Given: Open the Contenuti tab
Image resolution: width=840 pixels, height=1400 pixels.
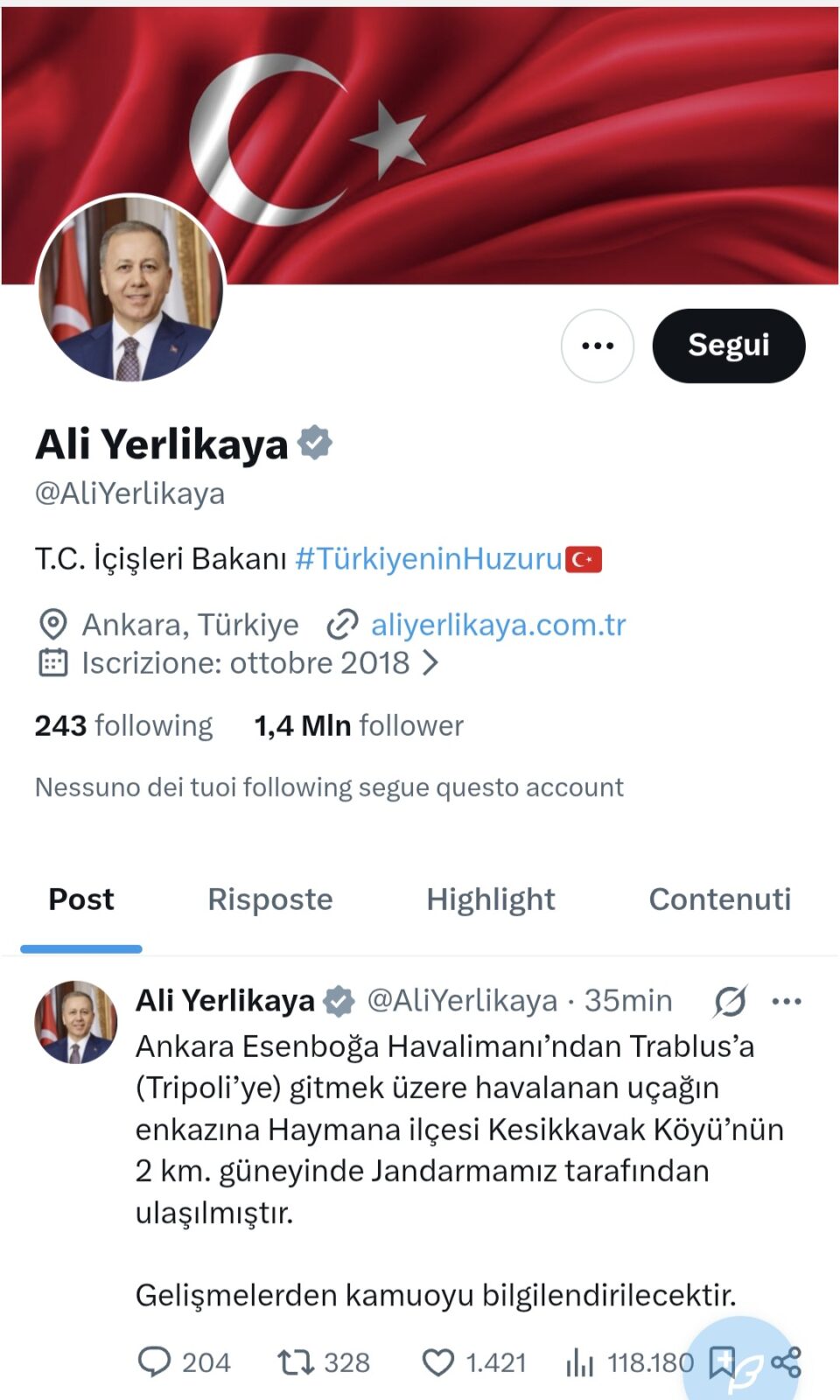Looking at the screenshot, I should (x=720, y=899).
